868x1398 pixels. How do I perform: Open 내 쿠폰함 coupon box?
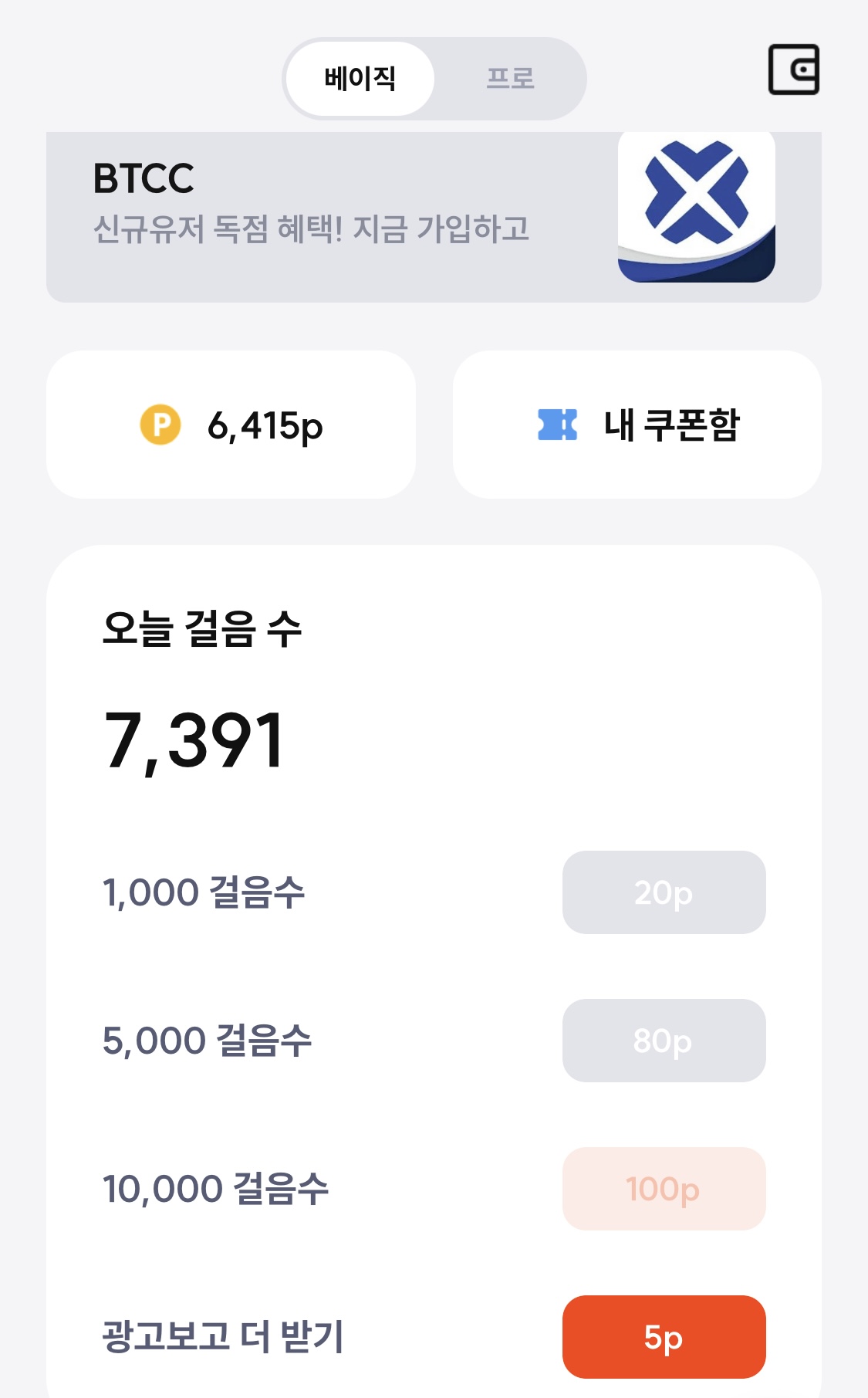point(637,425)
